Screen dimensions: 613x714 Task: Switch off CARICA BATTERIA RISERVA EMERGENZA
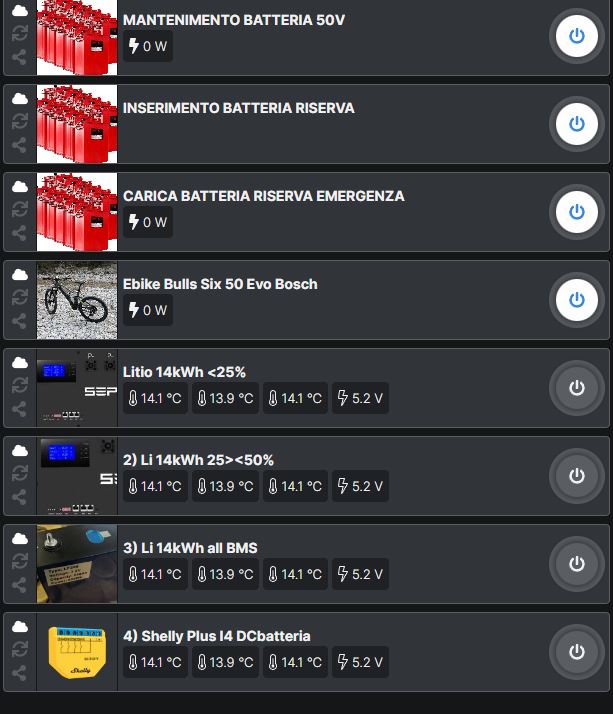[x=576, y=212]
